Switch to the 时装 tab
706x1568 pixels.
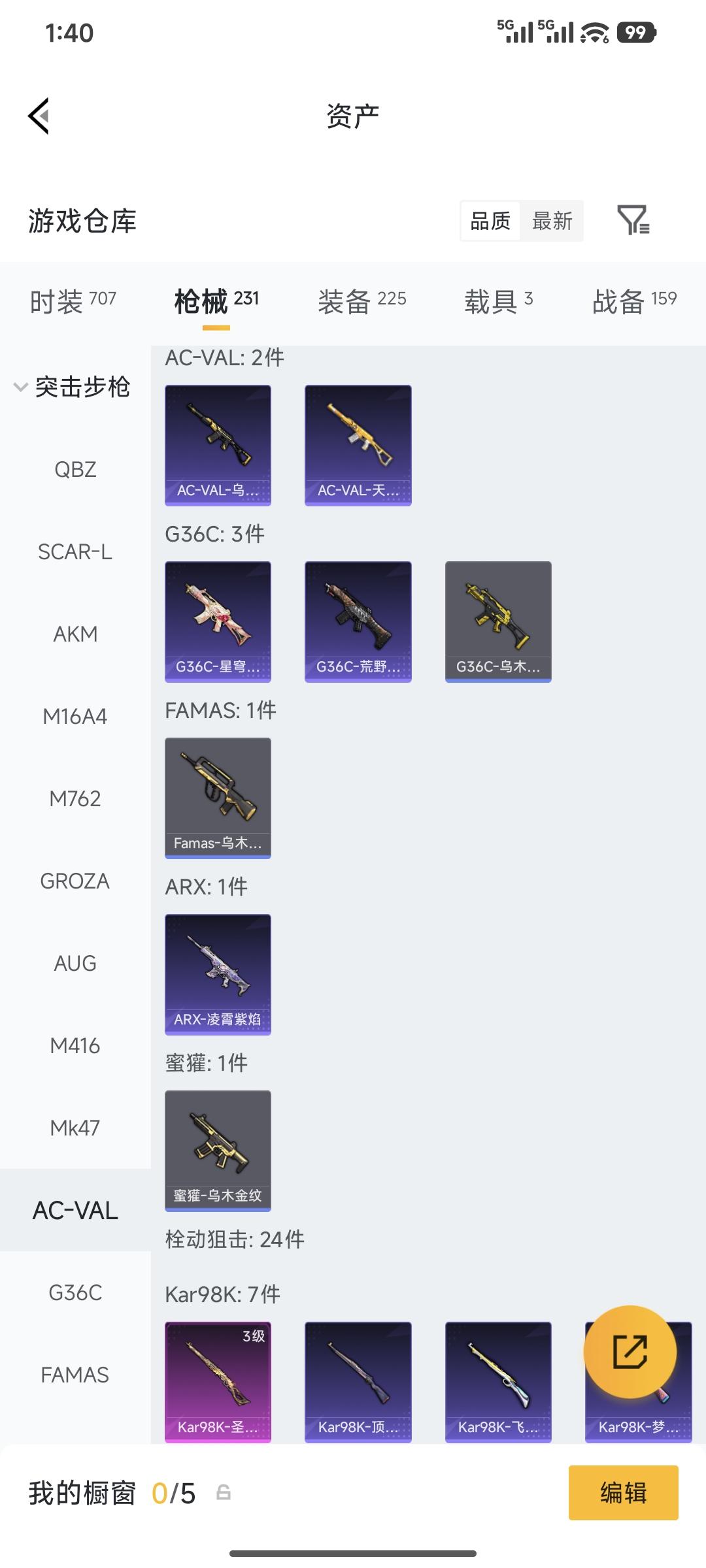(x=73, y=301)
